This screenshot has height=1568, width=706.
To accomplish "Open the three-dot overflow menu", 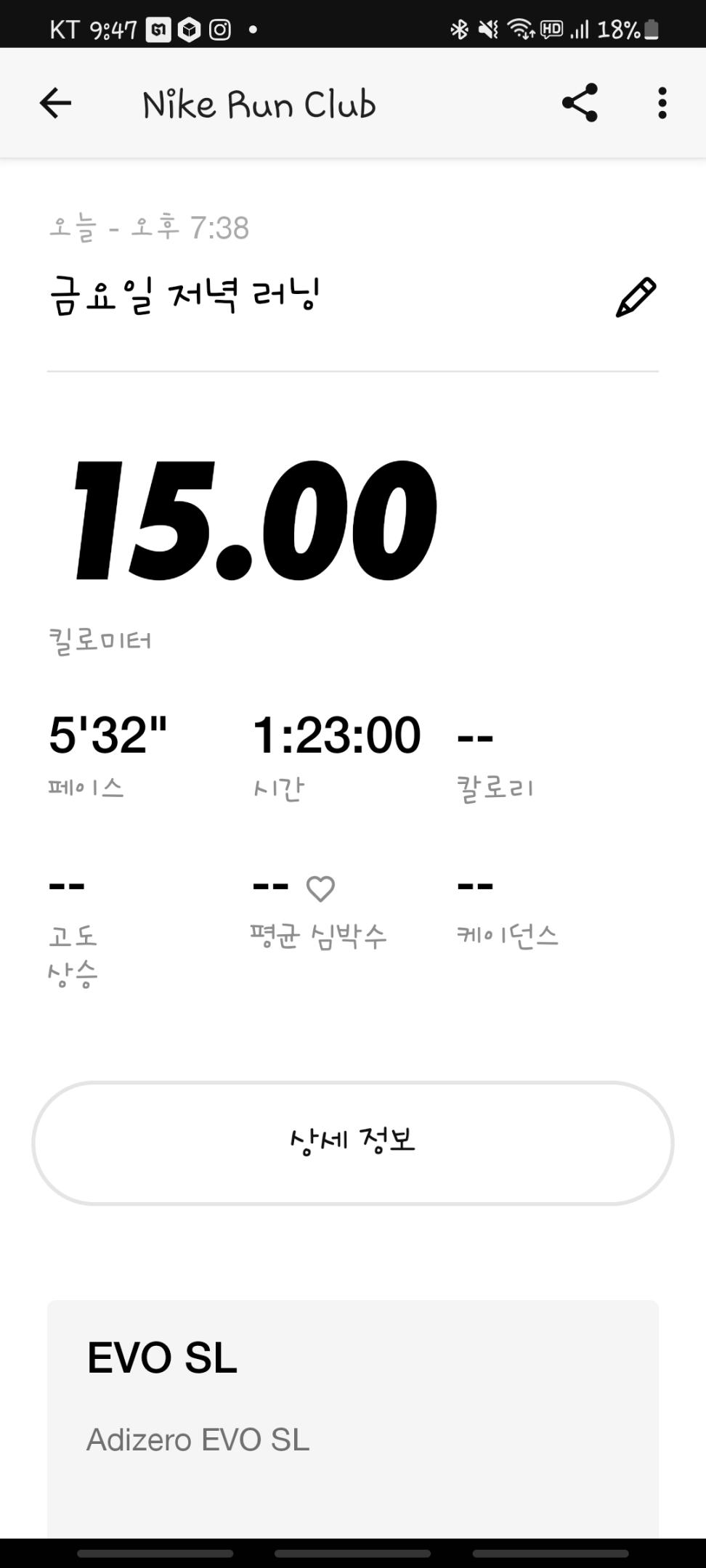I will (x=662, y=103).
